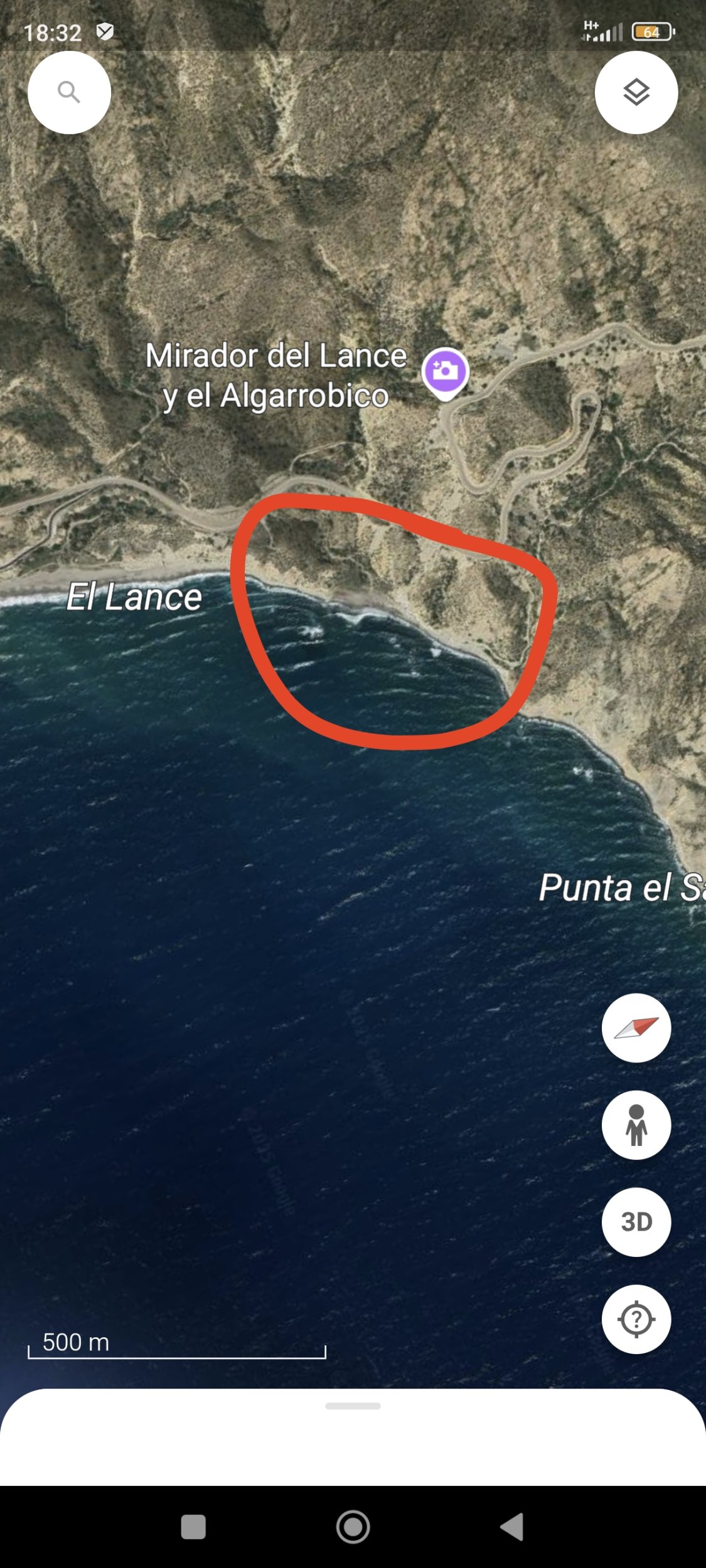Open the search button
The width and height of the screenshot is (706, 1568).
69,92
